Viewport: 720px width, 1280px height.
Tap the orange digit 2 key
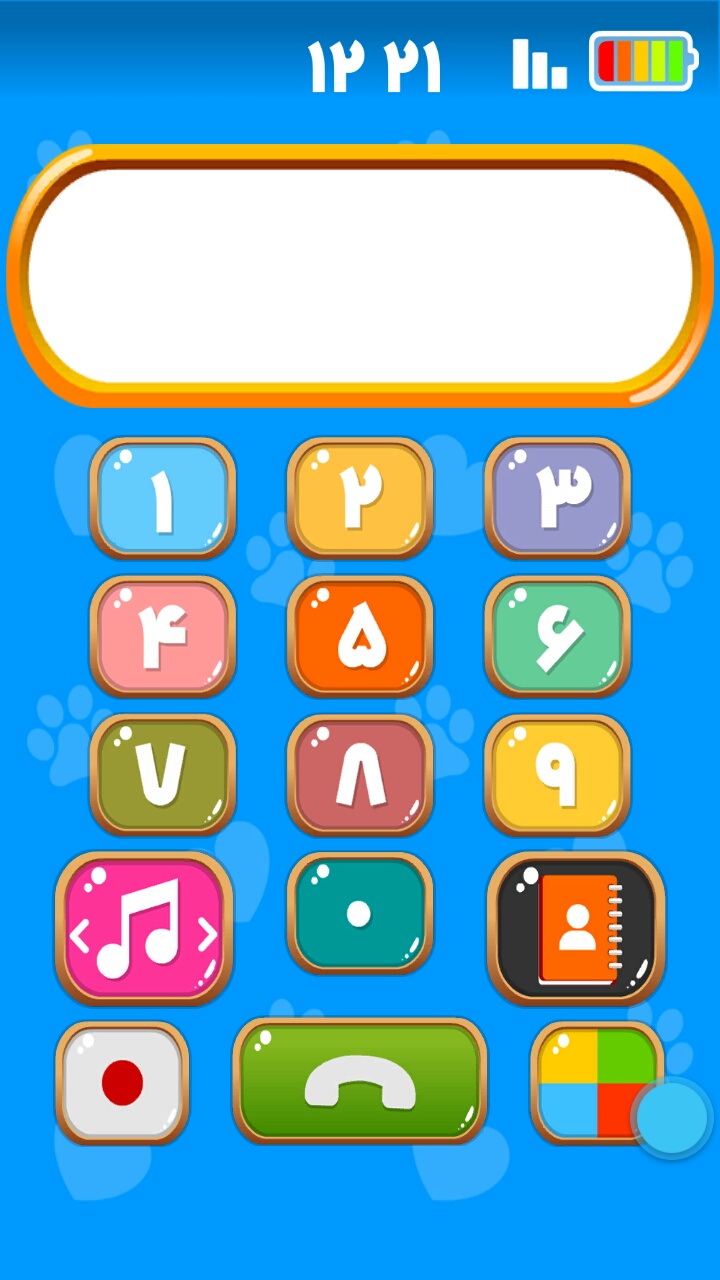tap(360, 498)
